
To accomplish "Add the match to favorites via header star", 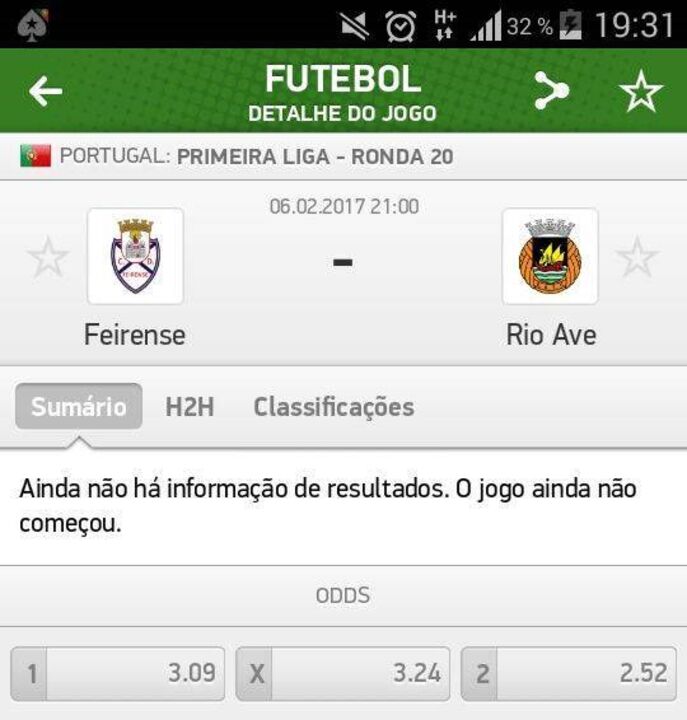I will pos(641,92).
